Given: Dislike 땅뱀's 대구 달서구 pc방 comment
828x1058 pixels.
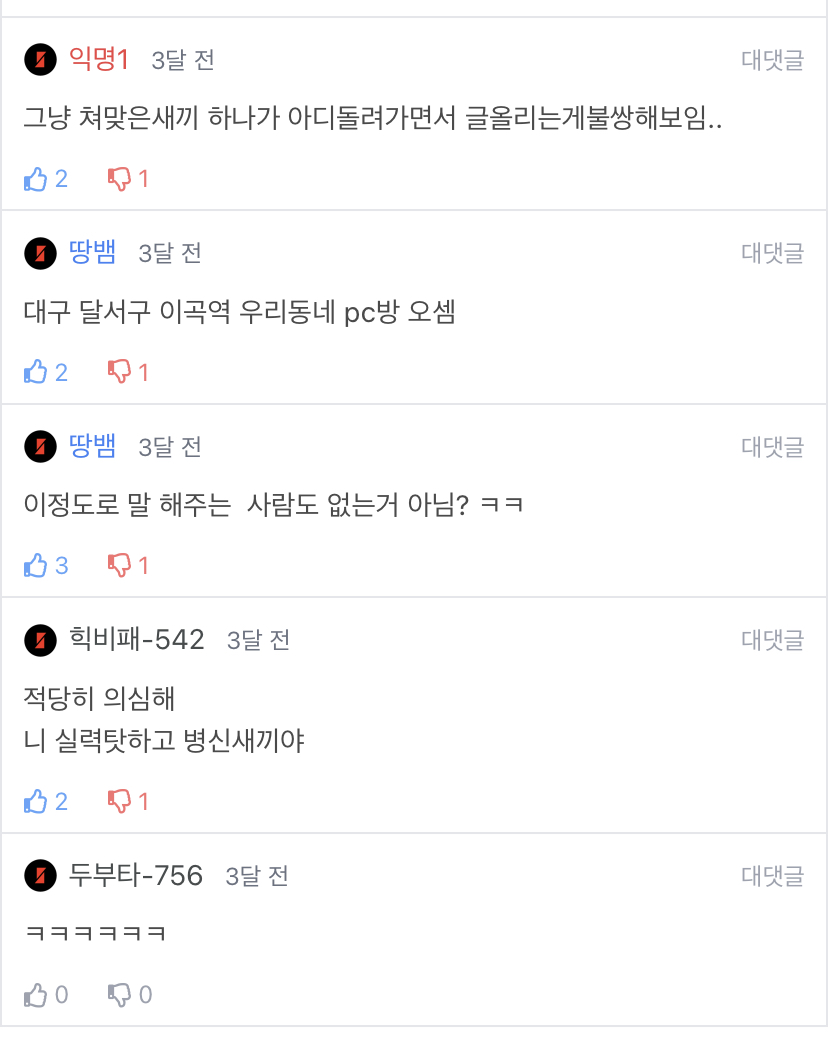Looking at the screenshot, I should (x=119, y=372).
